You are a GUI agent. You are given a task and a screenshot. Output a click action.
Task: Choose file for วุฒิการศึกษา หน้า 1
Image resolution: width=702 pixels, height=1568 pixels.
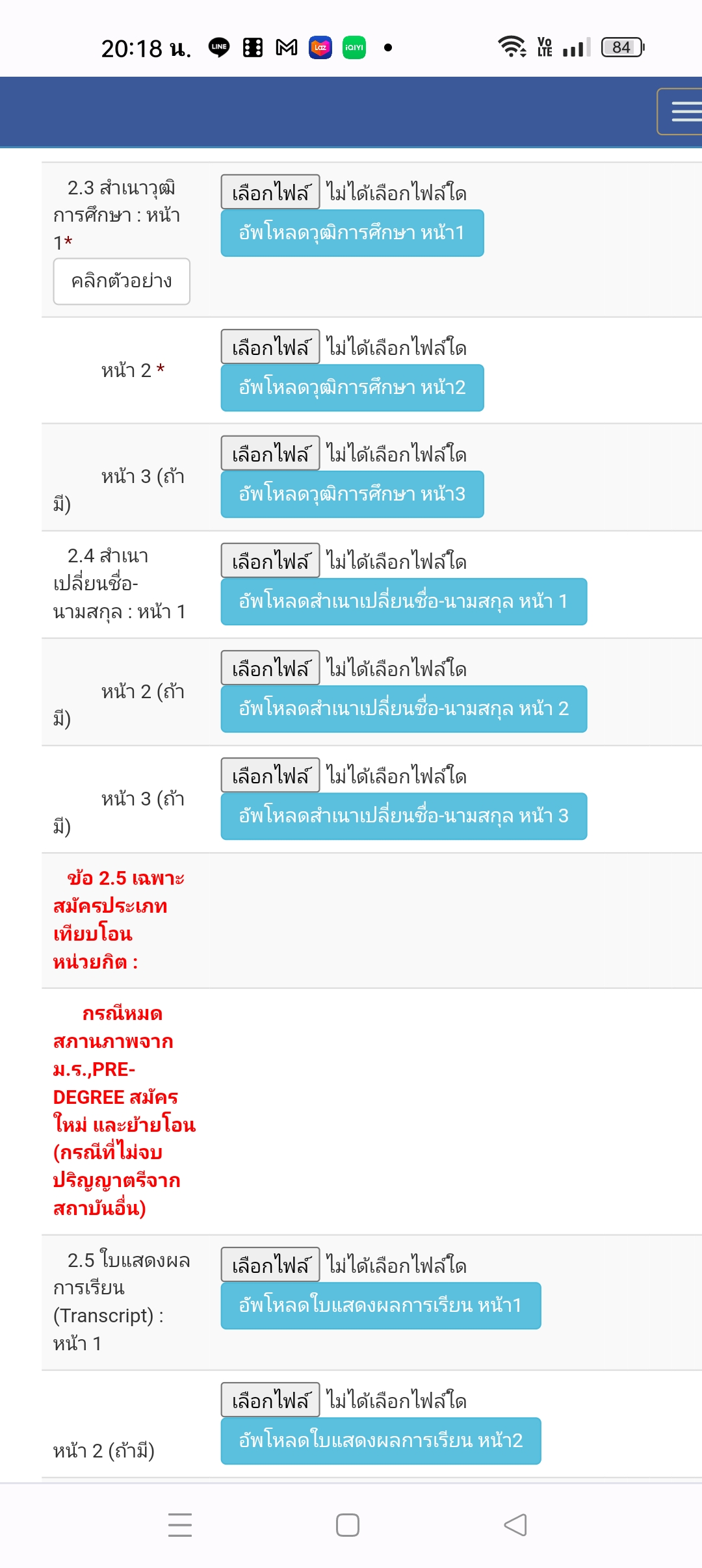pos(270,192)
